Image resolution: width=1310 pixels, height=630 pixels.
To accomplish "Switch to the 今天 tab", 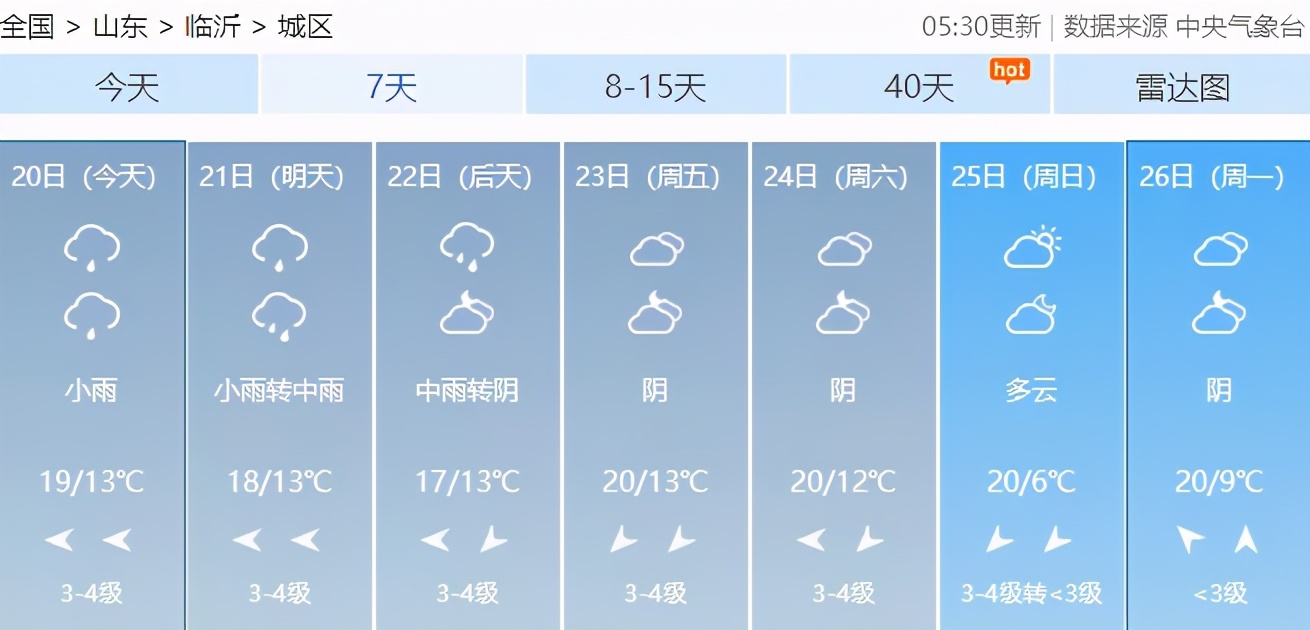I will pos(128,87).
